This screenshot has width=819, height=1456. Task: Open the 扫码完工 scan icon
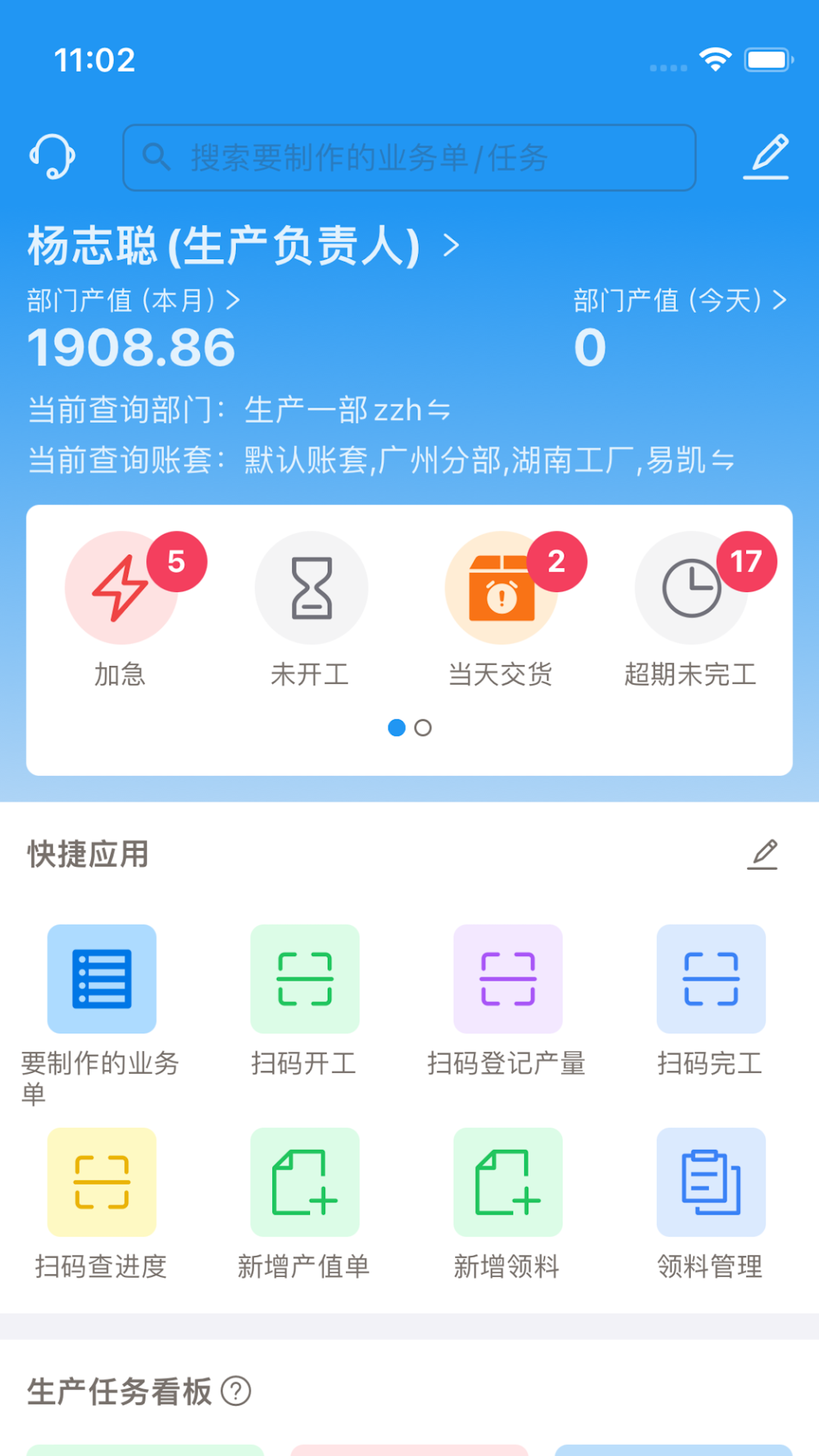tap(711, 979)
